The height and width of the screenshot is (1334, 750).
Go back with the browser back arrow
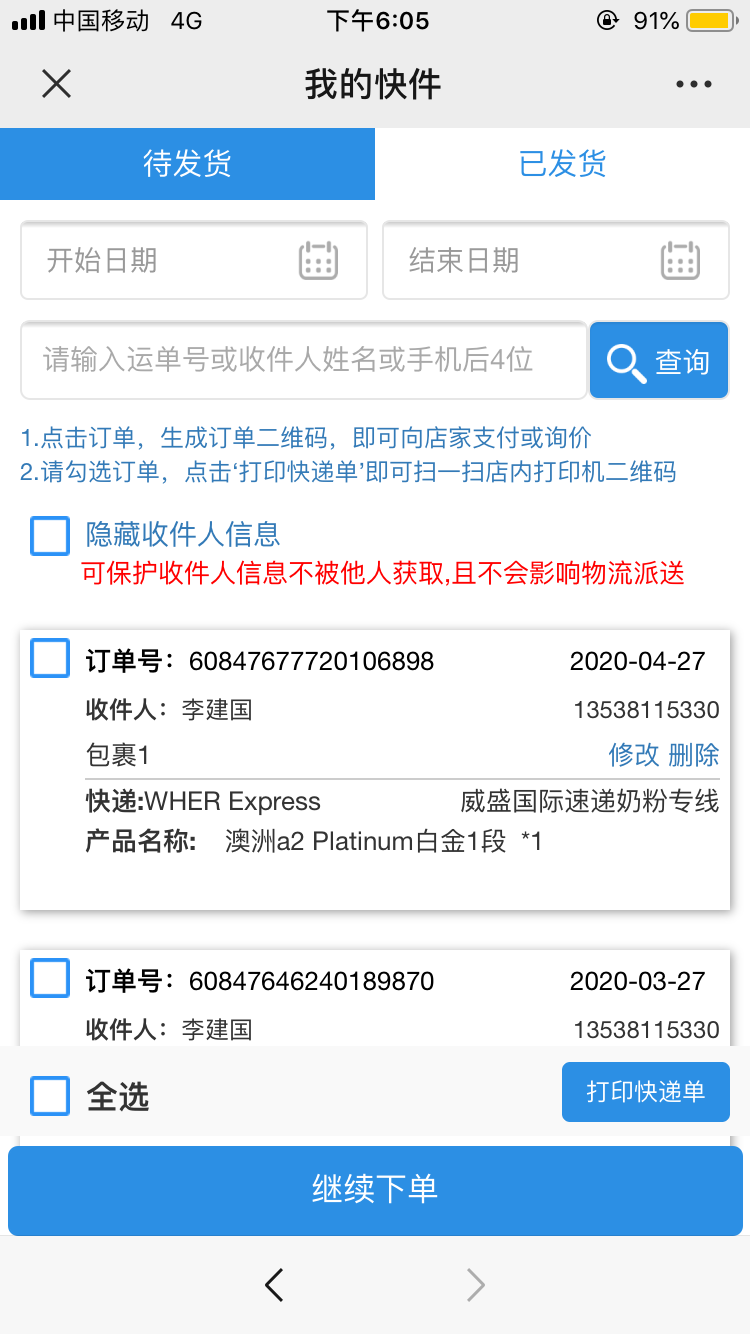point(274,1285)
